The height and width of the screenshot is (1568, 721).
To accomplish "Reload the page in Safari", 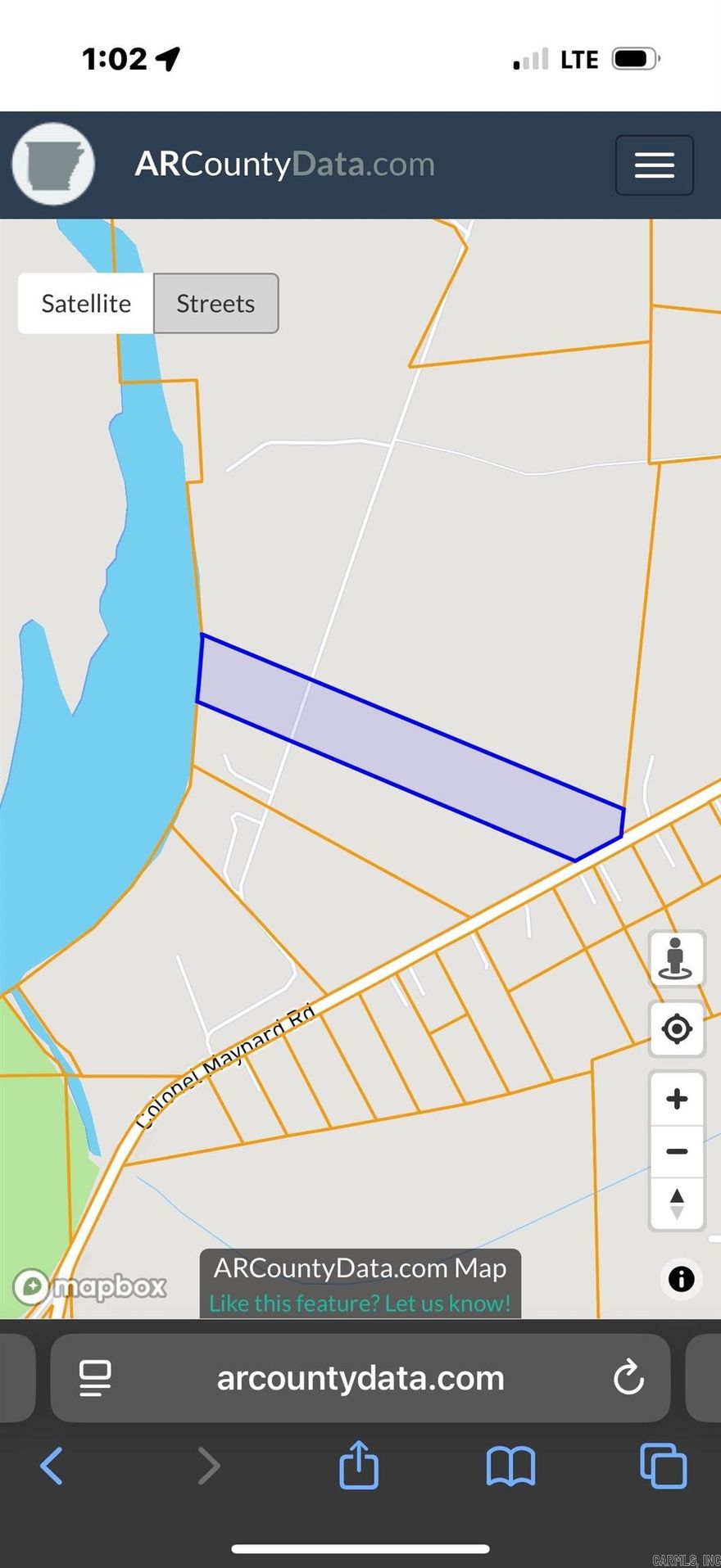I will (x=628, y=1378).
